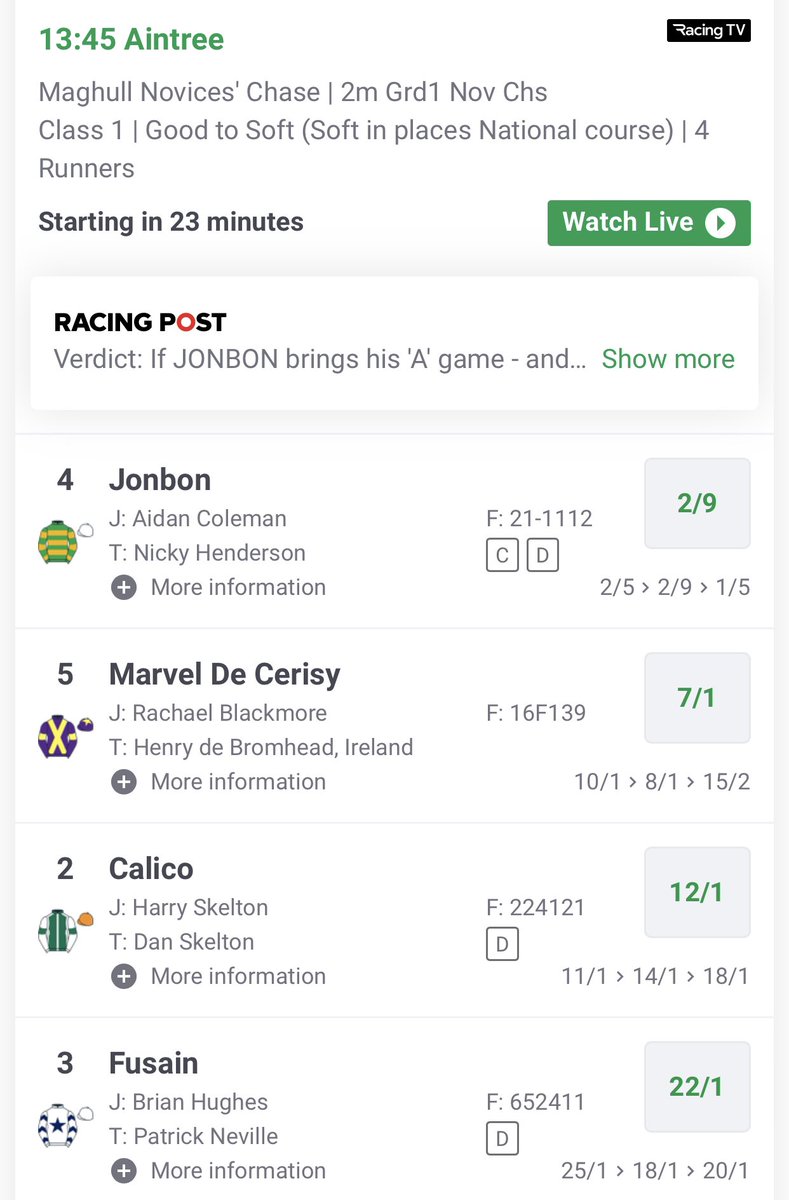Watch the race live
The height and width of the screenshot is (1200, 789).
(648, 222)
